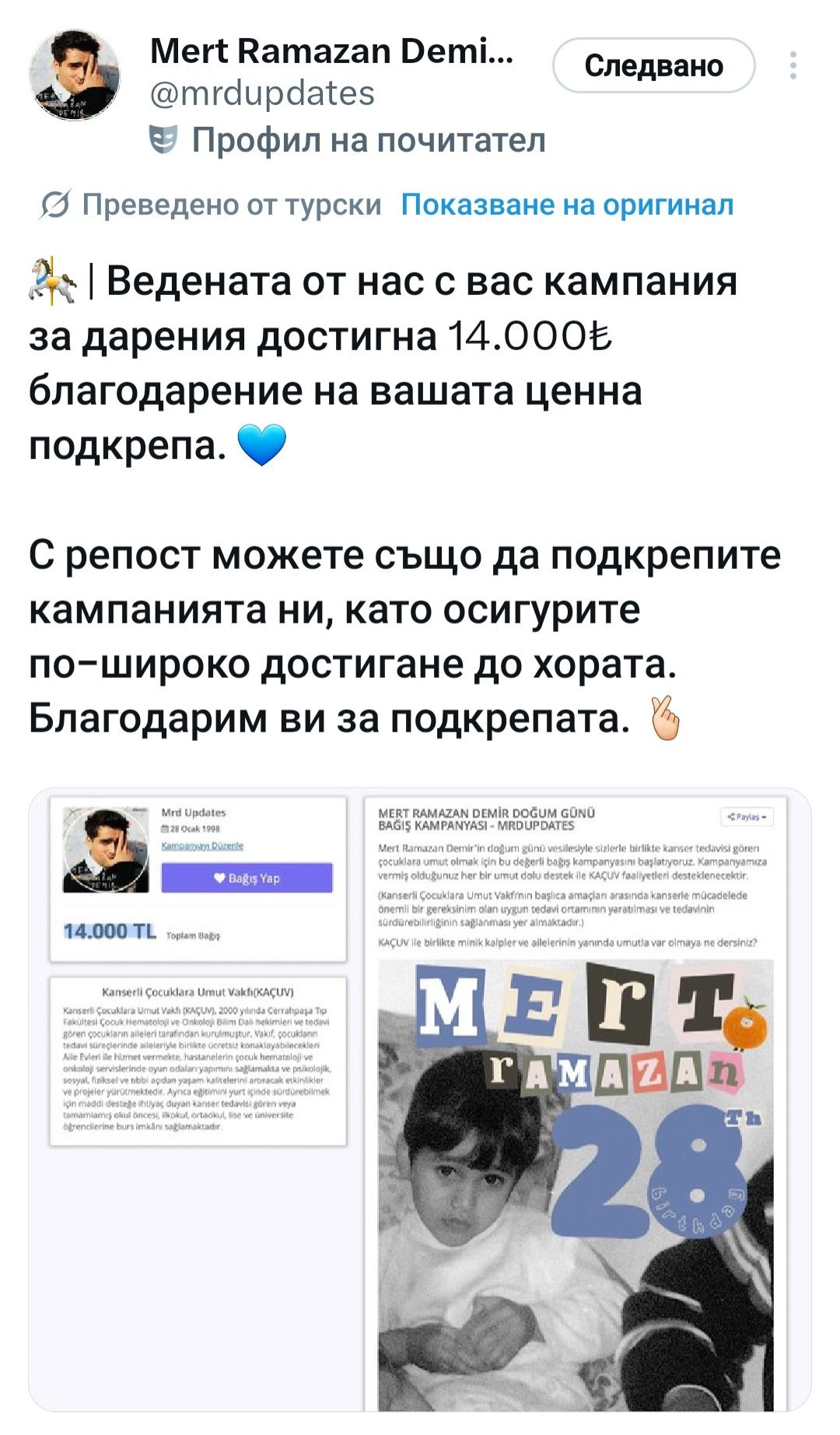Open the tweet overflow menu

[x=793, y=66]
